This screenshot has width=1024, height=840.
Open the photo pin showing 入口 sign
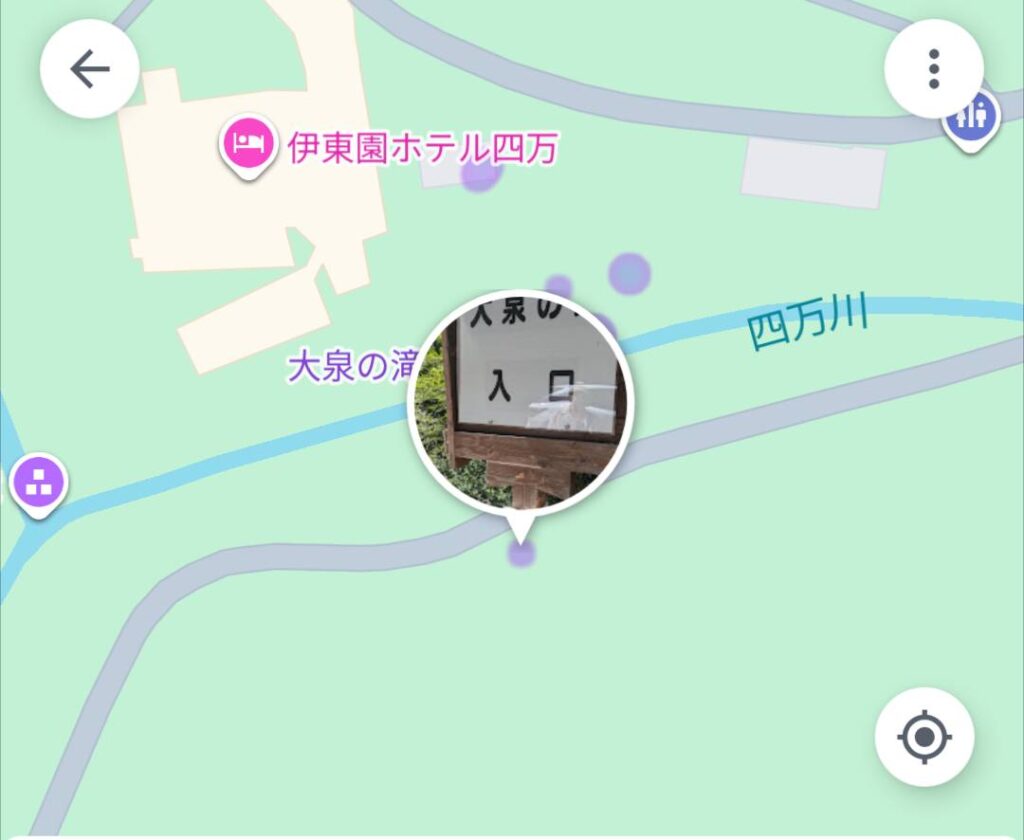click(x=520, y=402)
